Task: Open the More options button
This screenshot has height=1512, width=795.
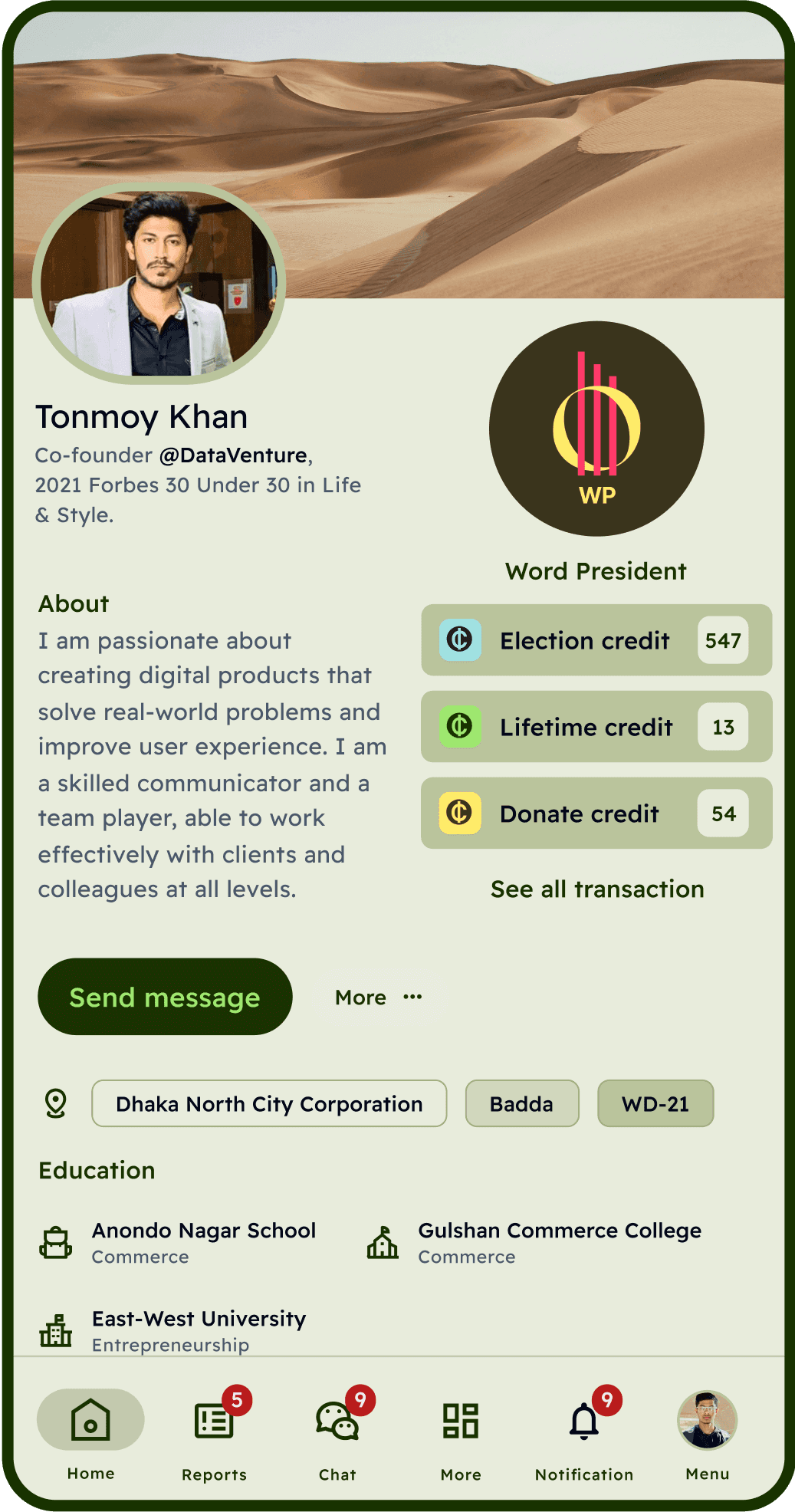Action: point(379,997)
